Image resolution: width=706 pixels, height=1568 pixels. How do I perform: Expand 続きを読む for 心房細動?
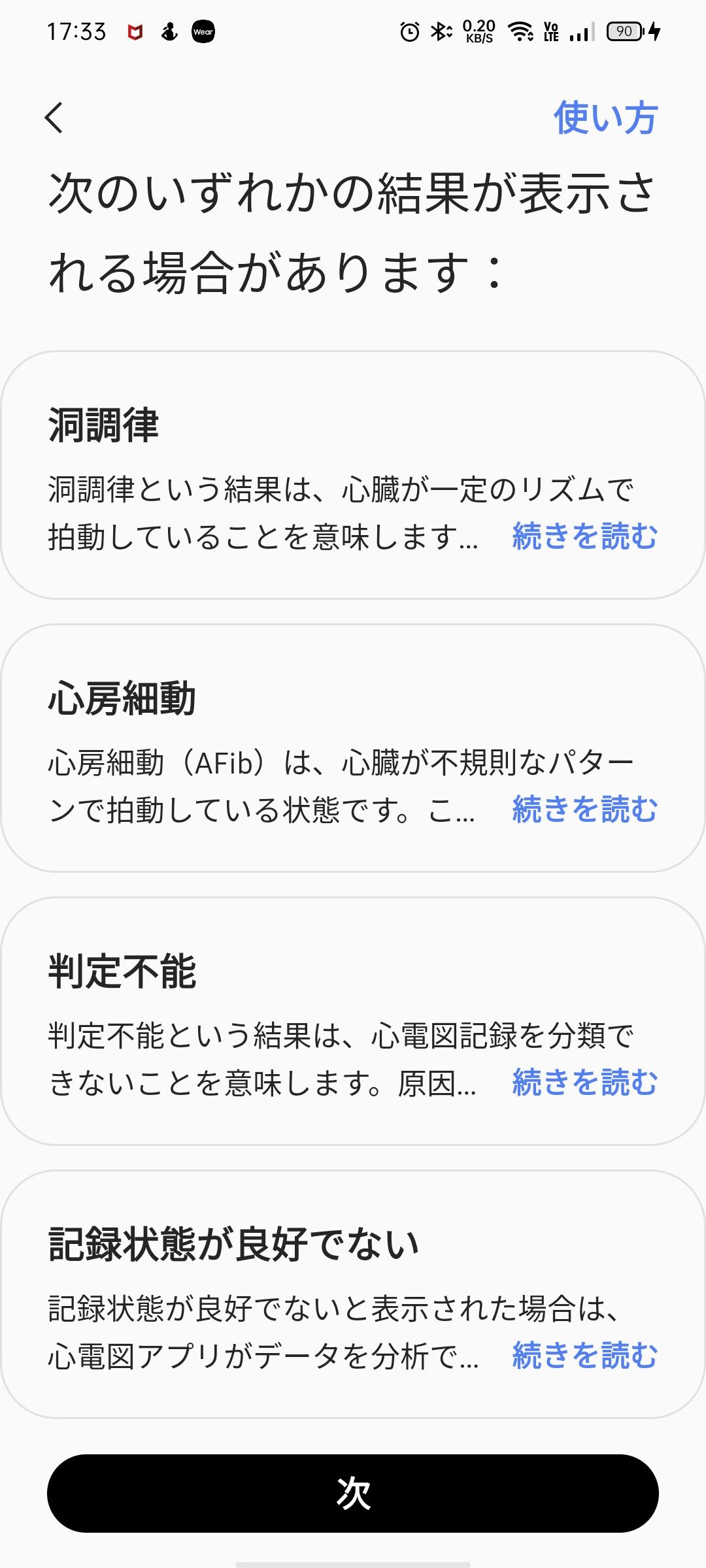tap(585, 809)
